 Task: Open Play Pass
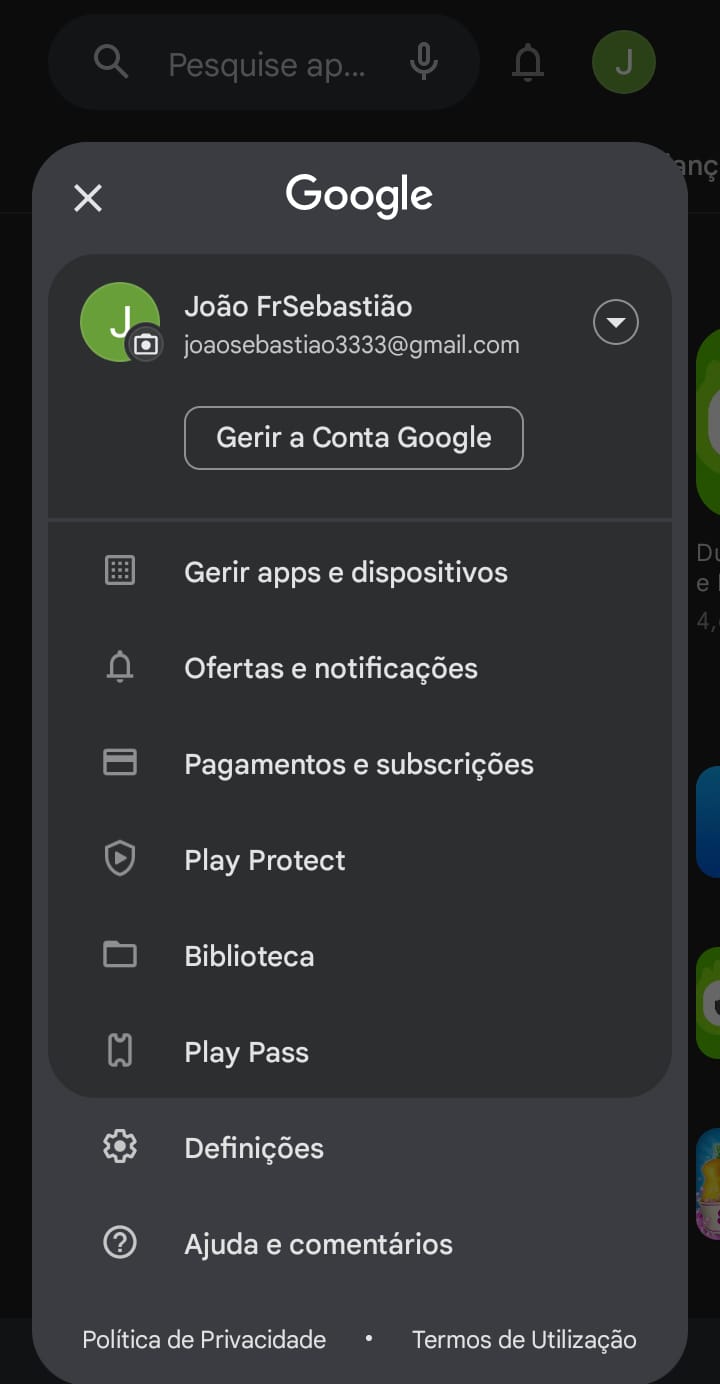pos(360,1052)
